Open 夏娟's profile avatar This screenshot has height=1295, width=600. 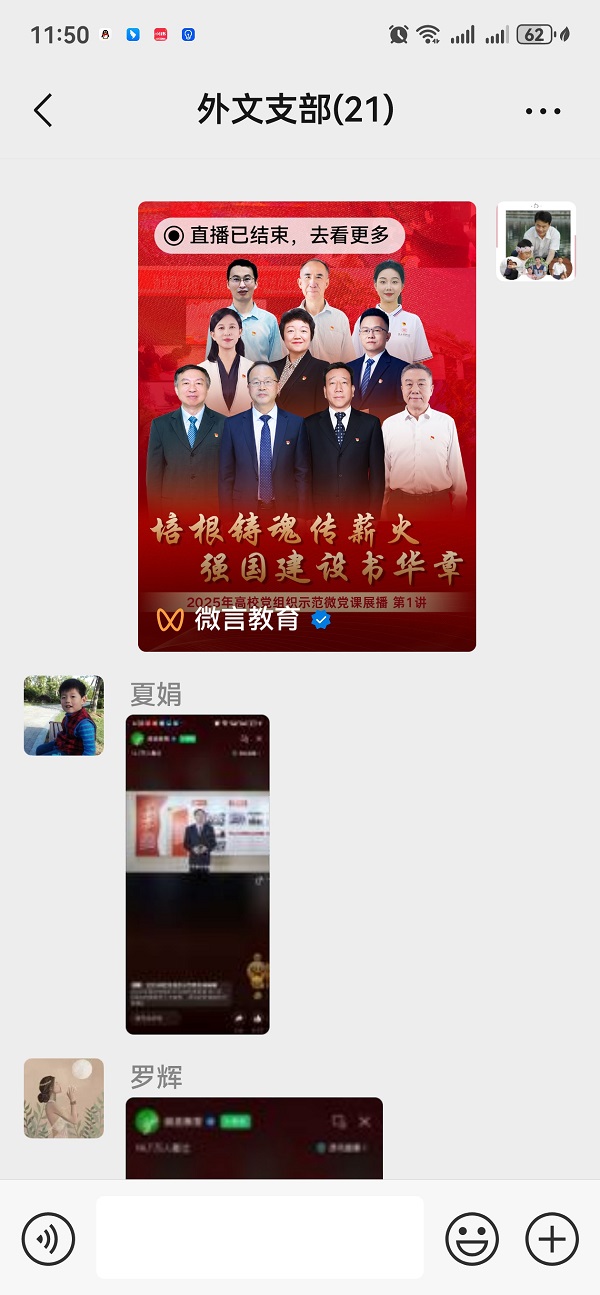tap(64, 715)
